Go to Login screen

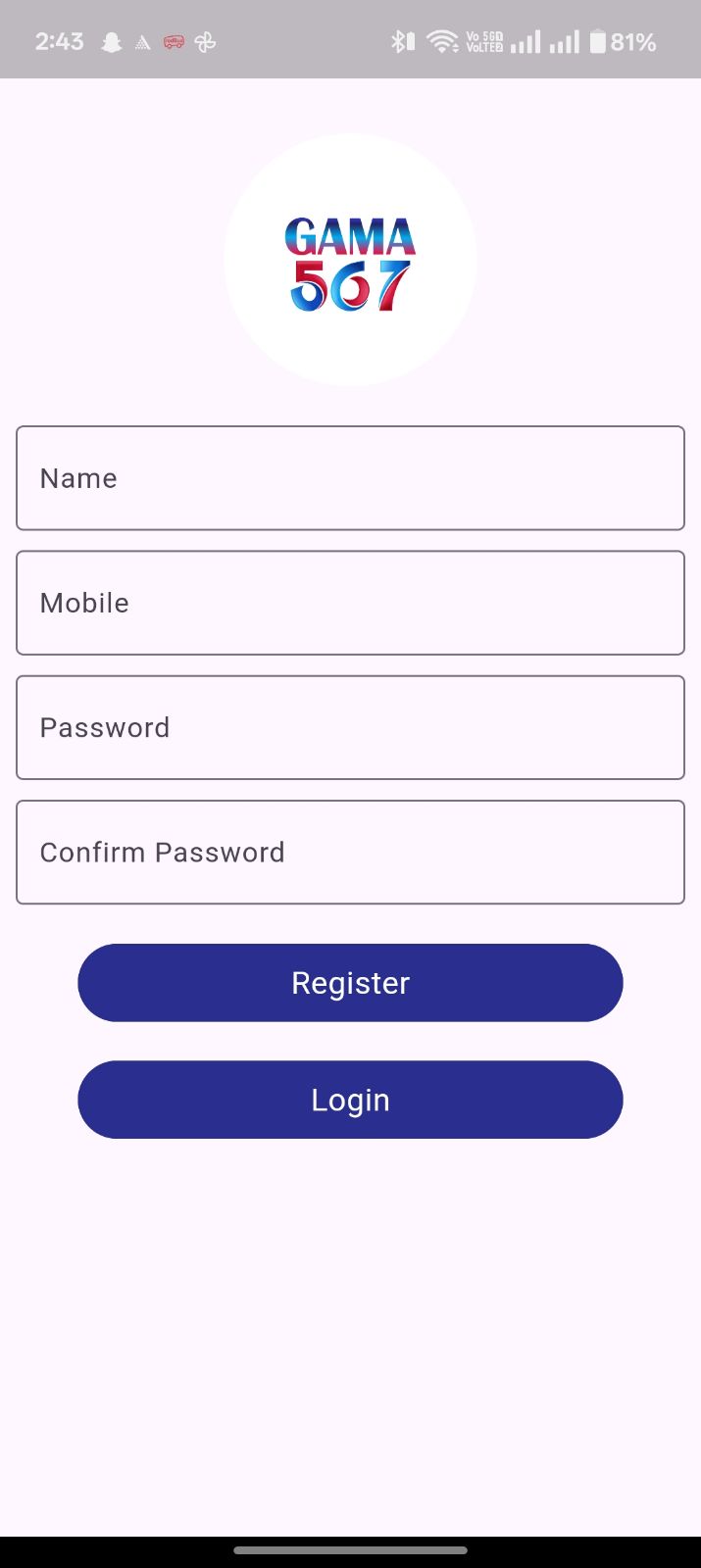coord(350,1100)
